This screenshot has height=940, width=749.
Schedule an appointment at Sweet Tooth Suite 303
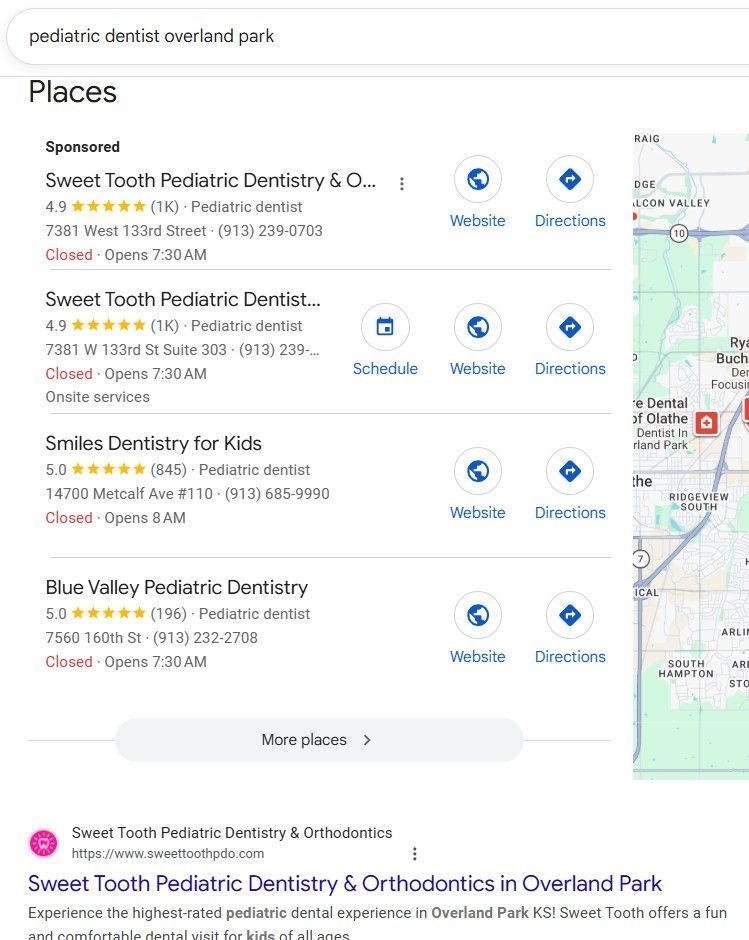[x=385, y=328]
